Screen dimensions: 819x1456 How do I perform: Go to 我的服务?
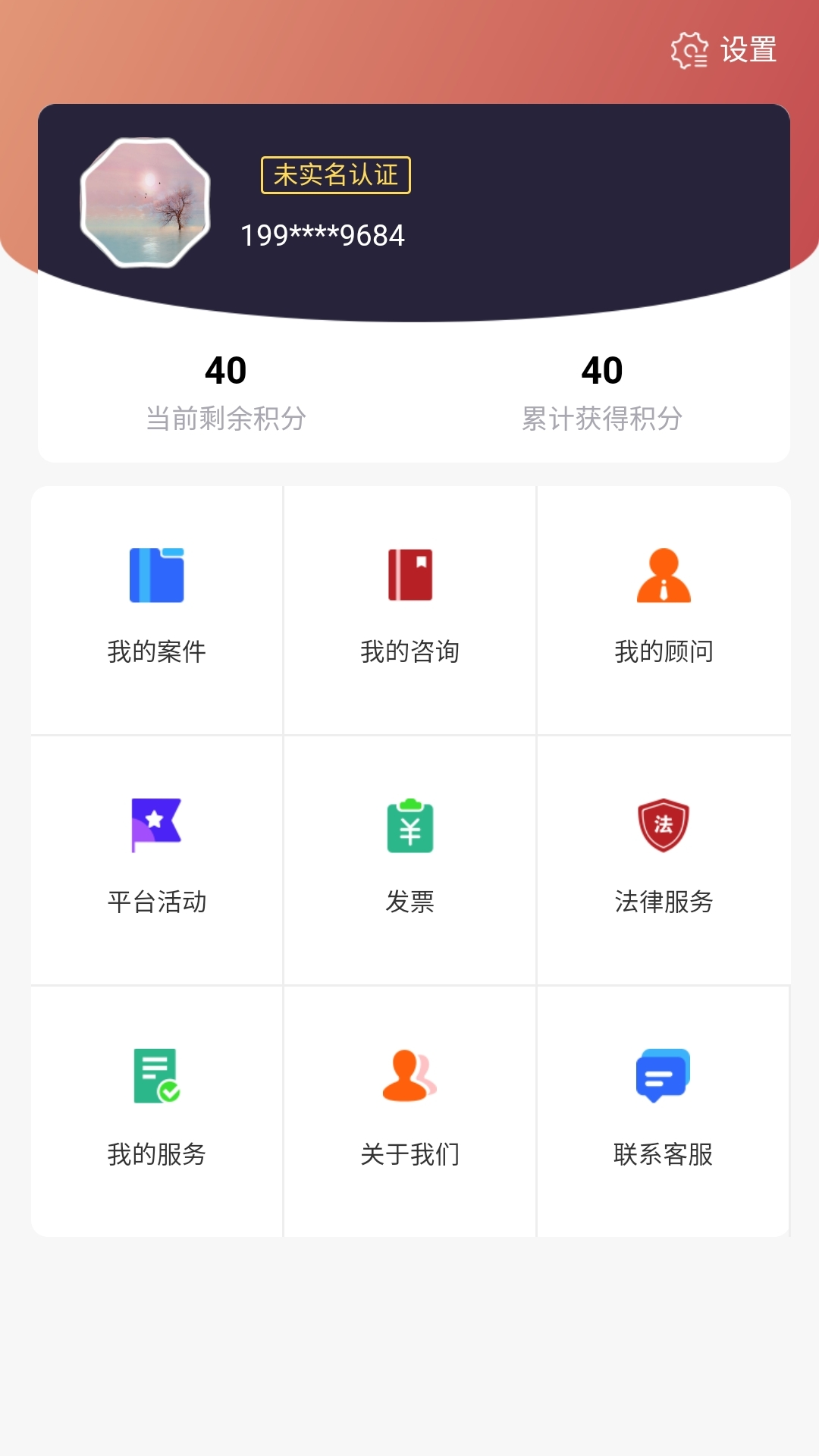click(x=157, y=1109)
